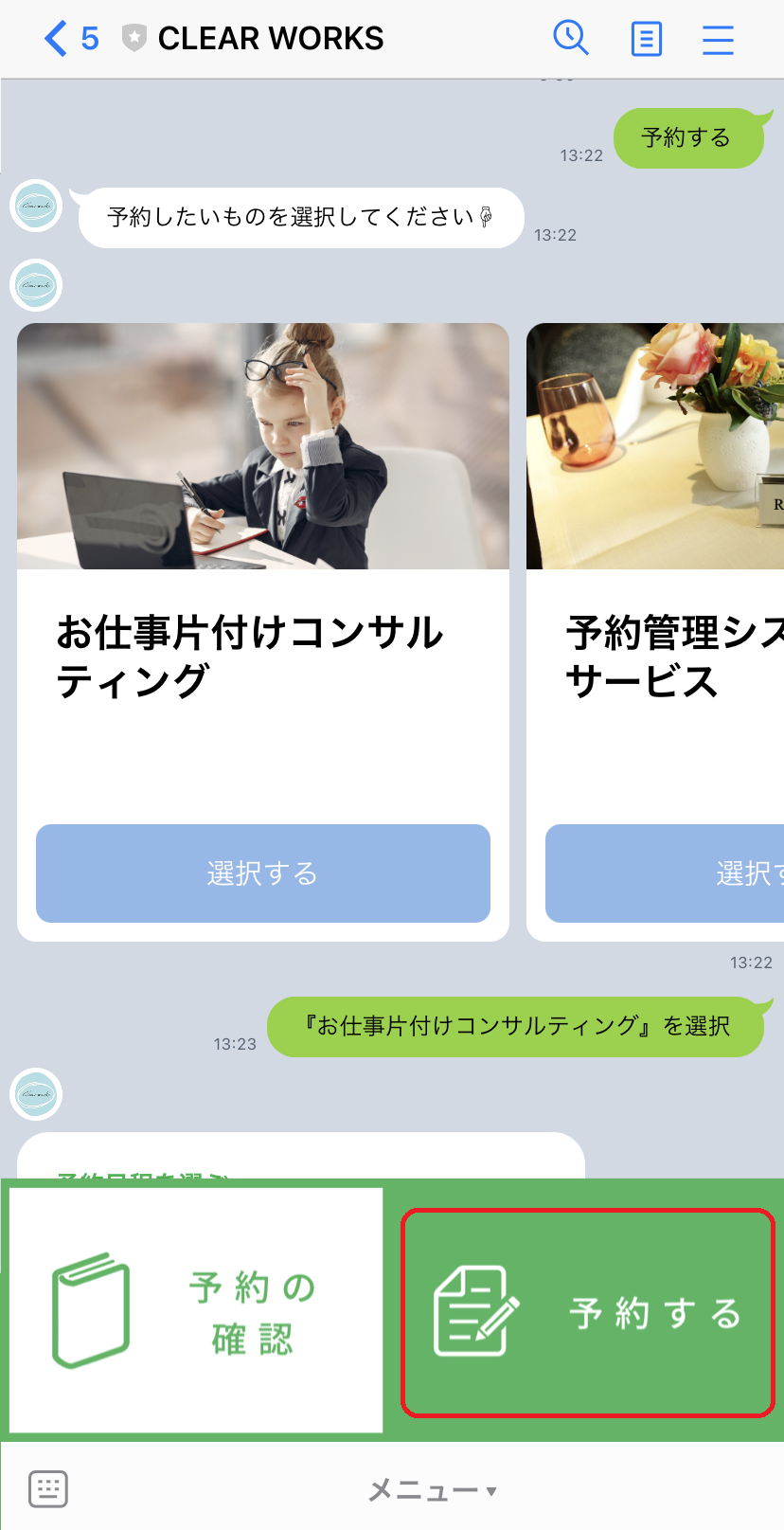The height and width of the screenshot is (1530, 784).
Task: Open the notes icon in the header
Action: [646, 39]
